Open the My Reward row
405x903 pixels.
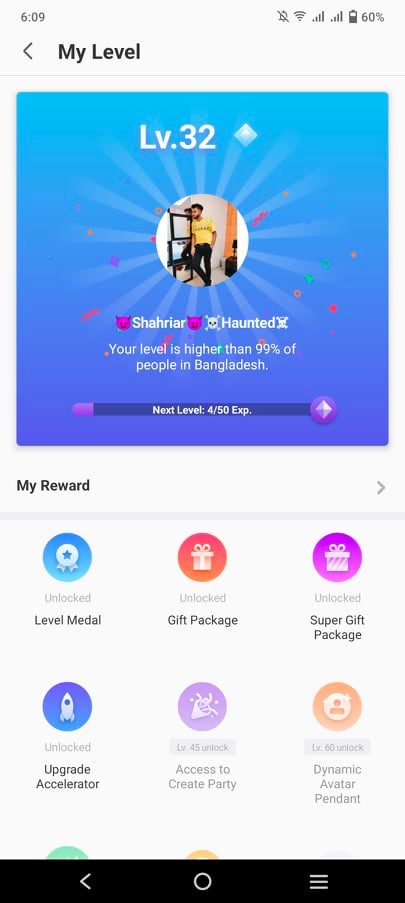[202, 486]
